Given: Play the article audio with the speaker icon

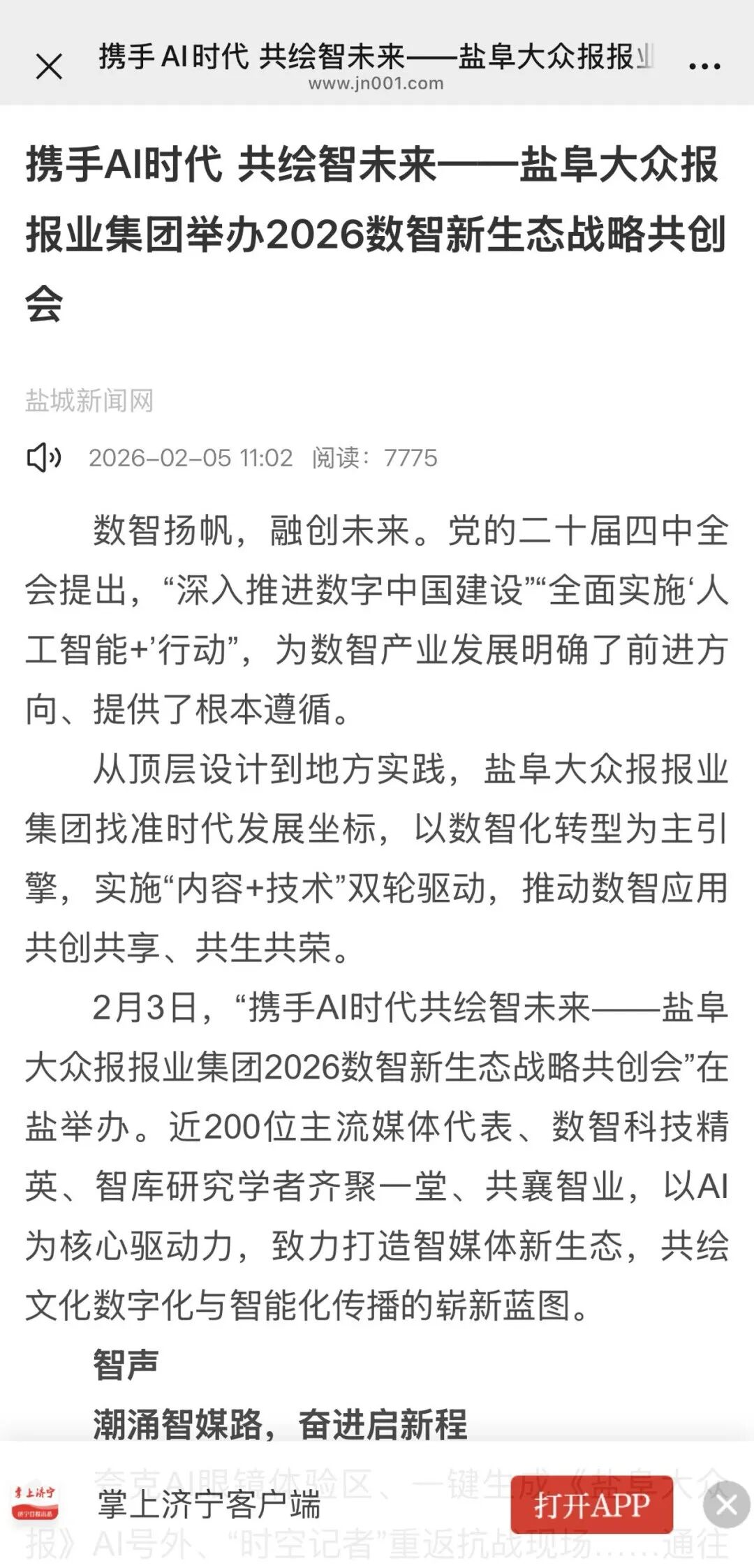Looking at the screenshot, I should (44, 458).
